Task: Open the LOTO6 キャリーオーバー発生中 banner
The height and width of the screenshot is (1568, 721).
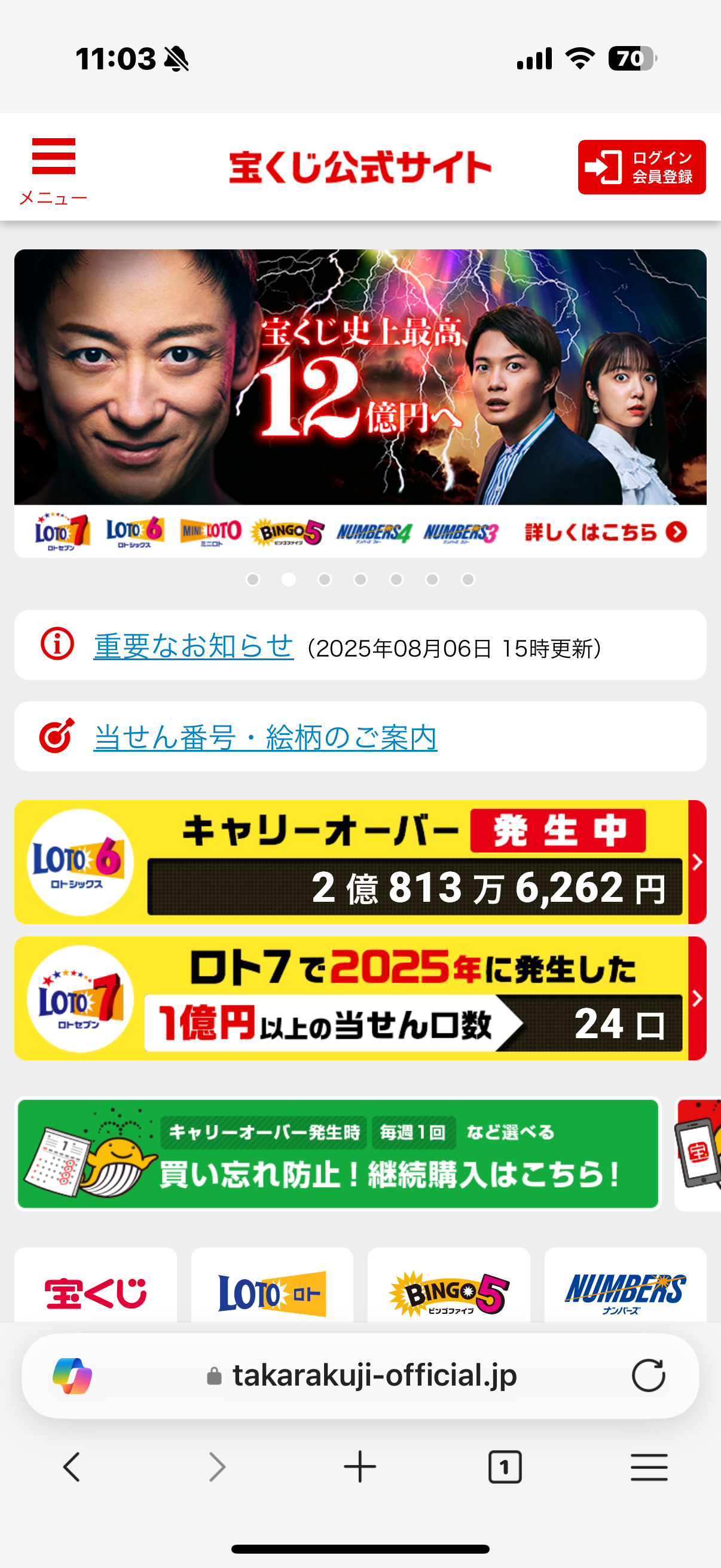Action: point(360,861)
